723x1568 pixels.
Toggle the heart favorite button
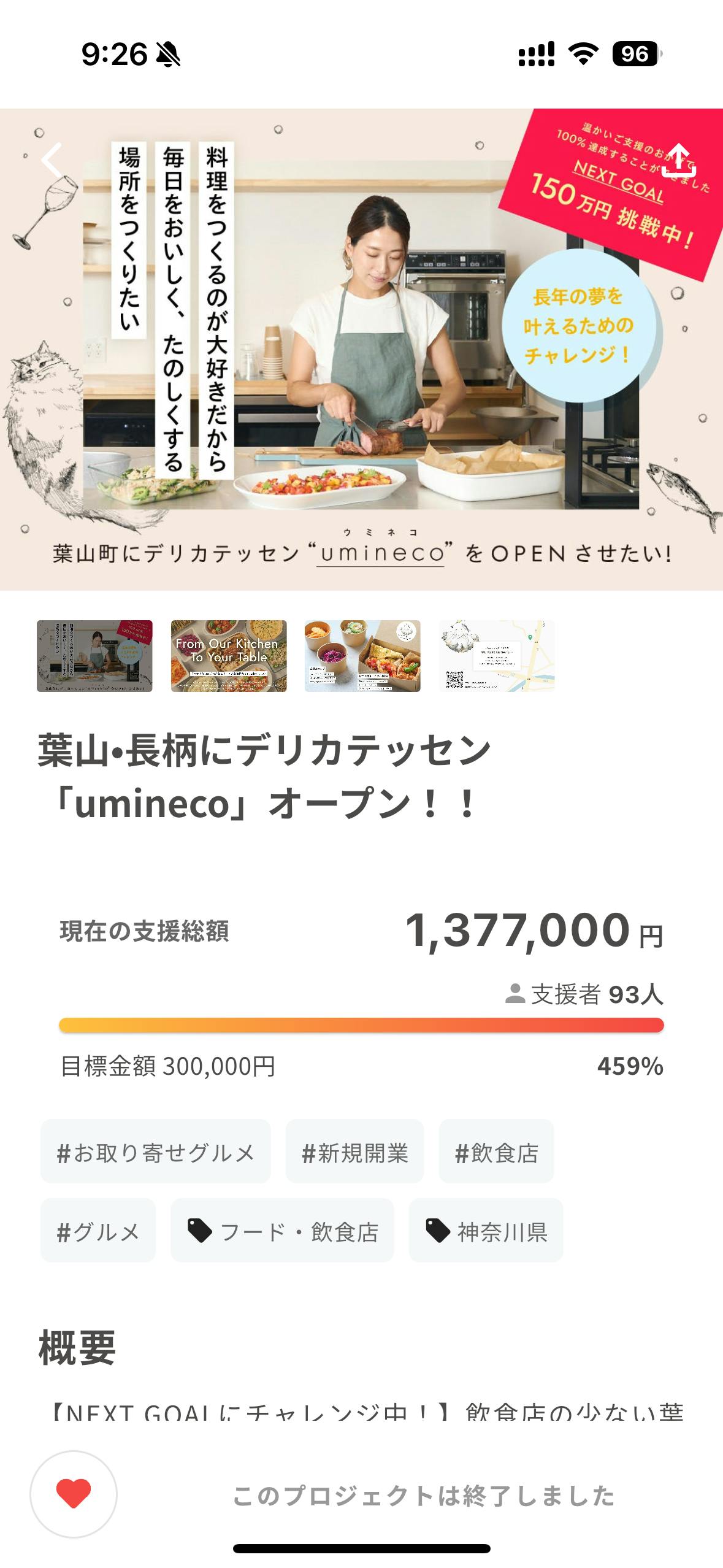click(x=74, y=1494)
